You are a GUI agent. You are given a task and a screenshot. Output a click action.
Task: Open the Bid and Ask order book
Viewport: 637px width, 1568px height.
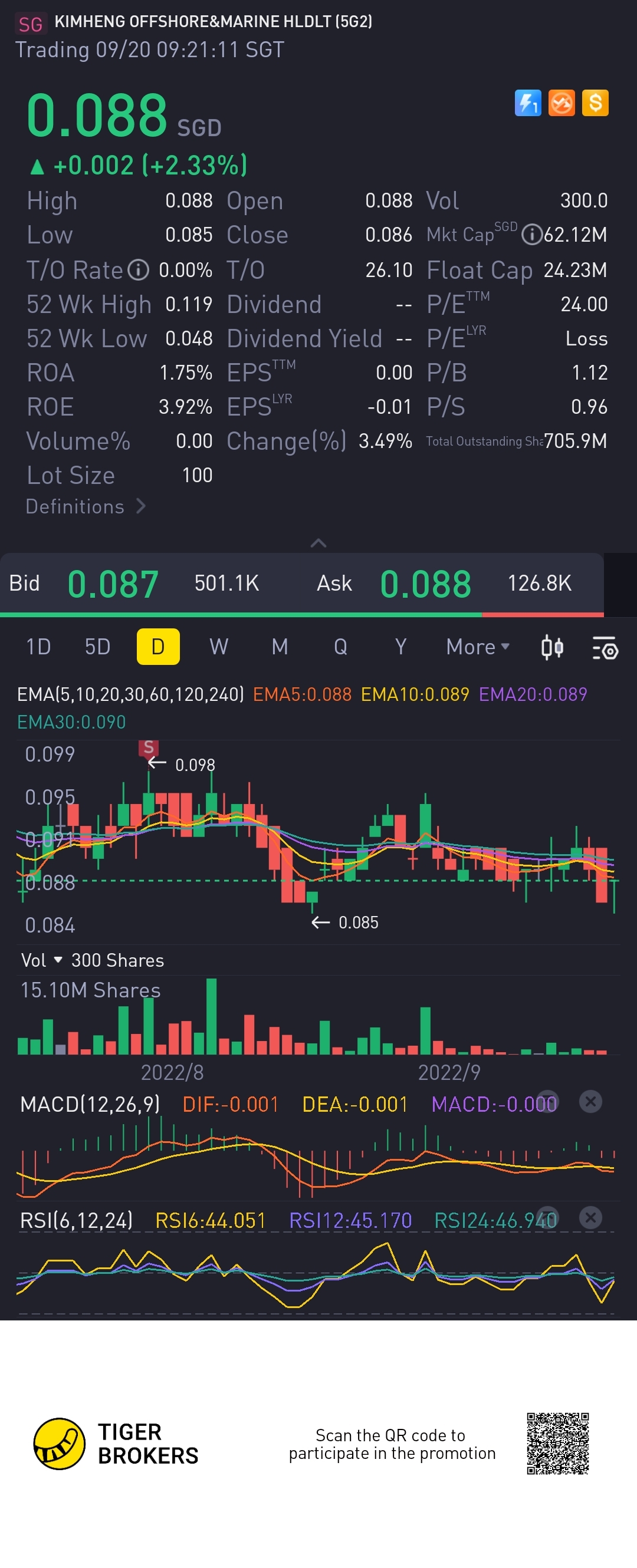(301, 583)
